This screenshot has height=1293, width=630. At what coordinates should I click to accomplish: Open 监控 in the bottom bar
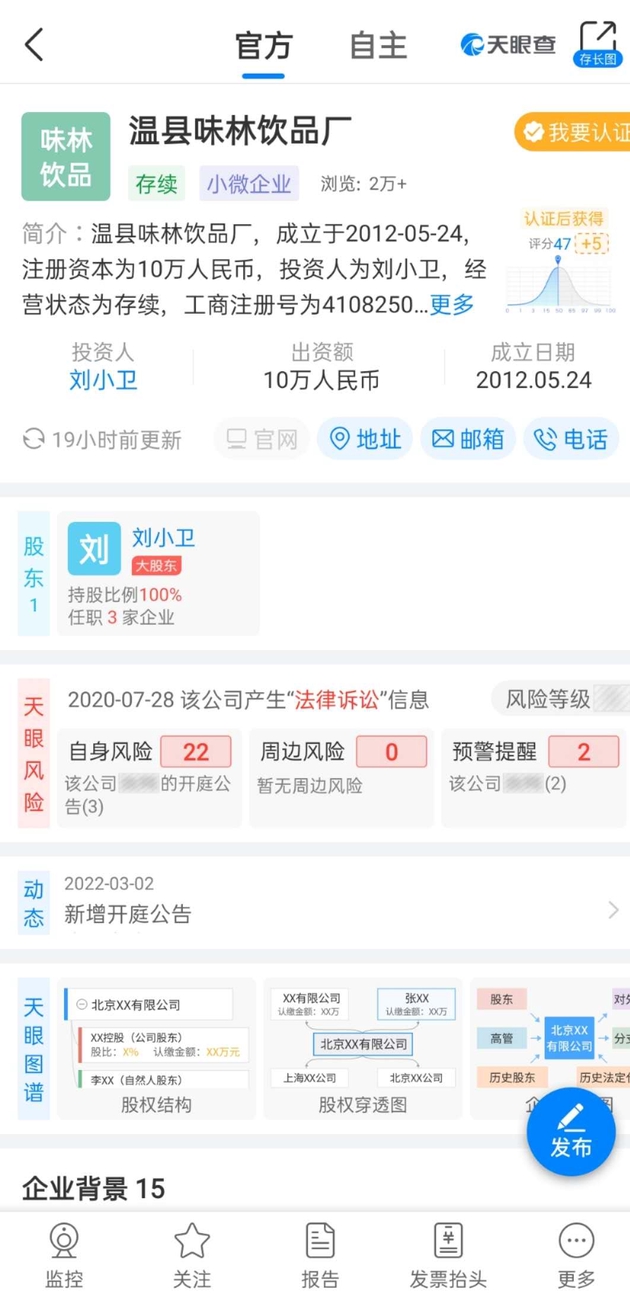[64, 1255]
